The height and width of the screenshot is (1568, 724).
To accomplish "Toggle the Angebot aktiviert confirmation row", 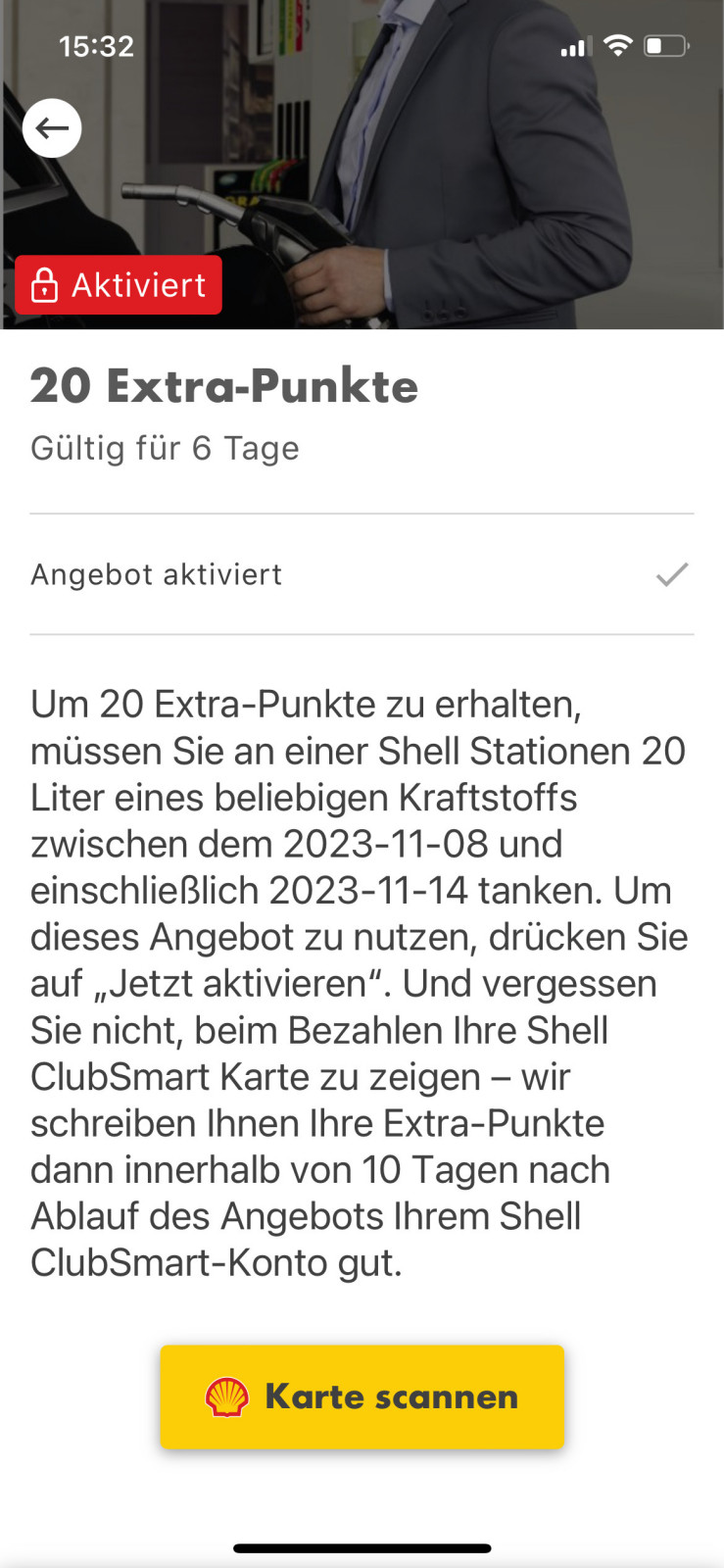I will point(362,574).
